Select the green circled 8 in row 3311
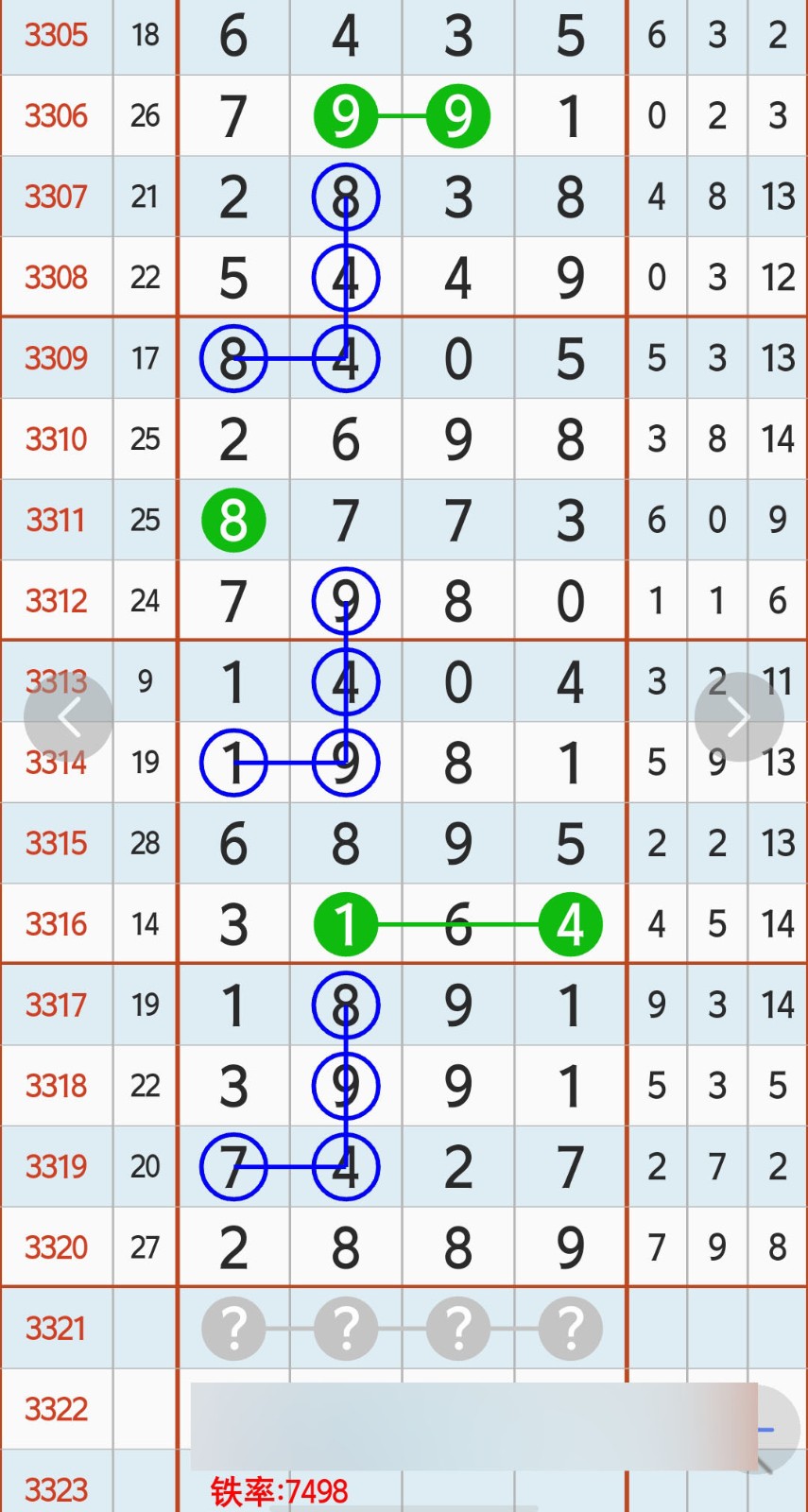This screenshot has width=808, height=1512. (x=232, y=519)
